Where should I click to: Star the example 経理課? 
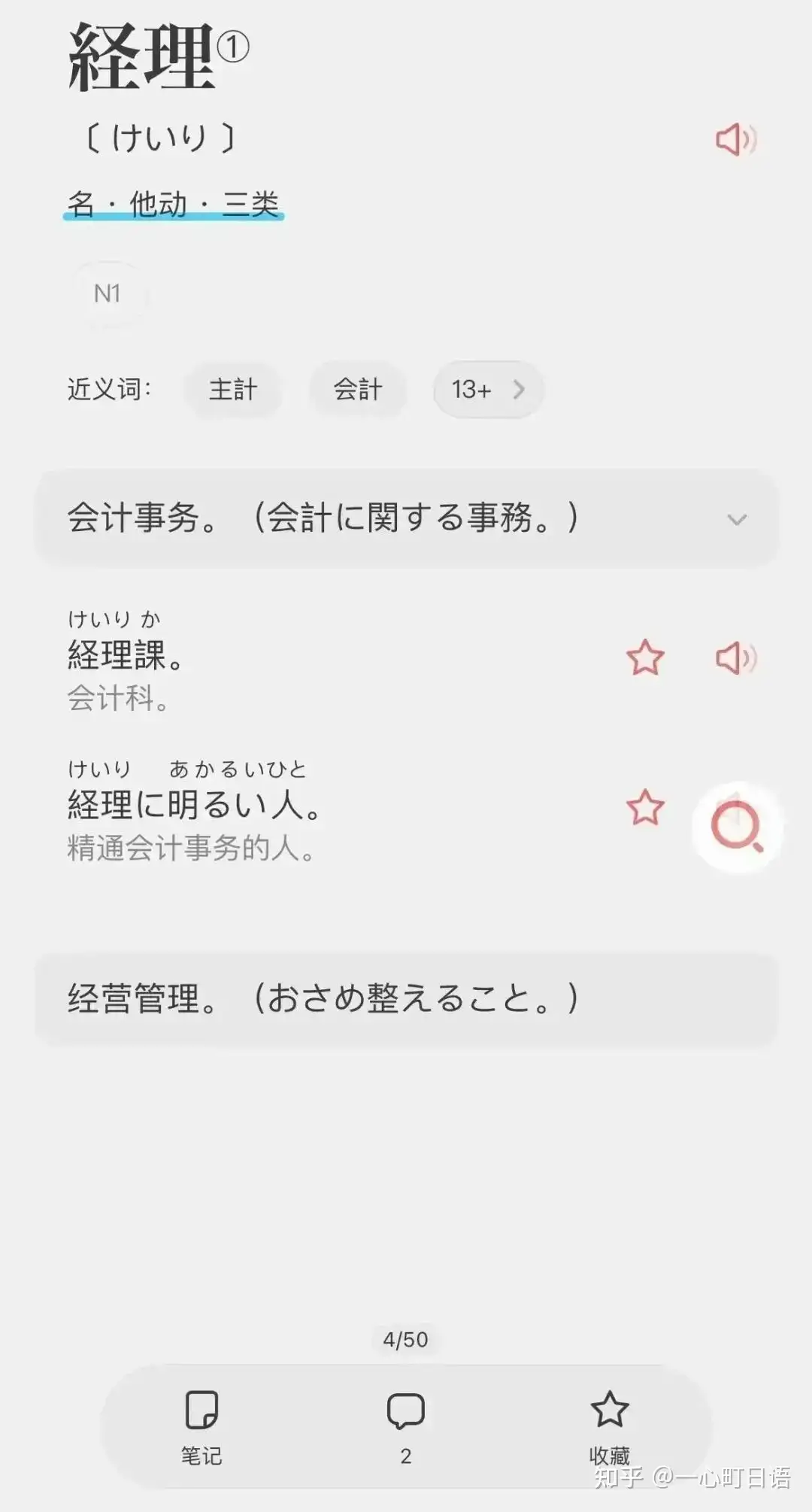pos(645,658)
